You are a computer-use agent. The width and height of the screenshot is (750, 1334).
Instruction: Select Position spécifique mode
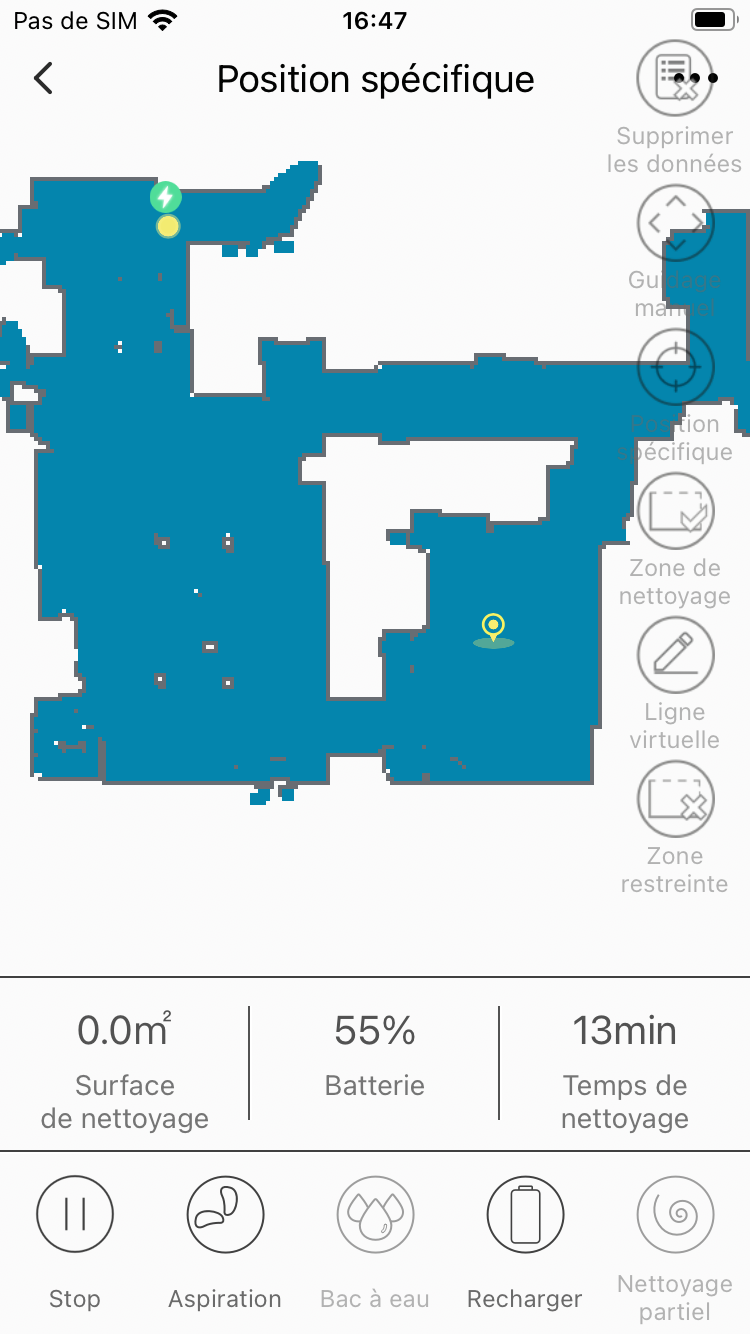click(x=675, y=368)
